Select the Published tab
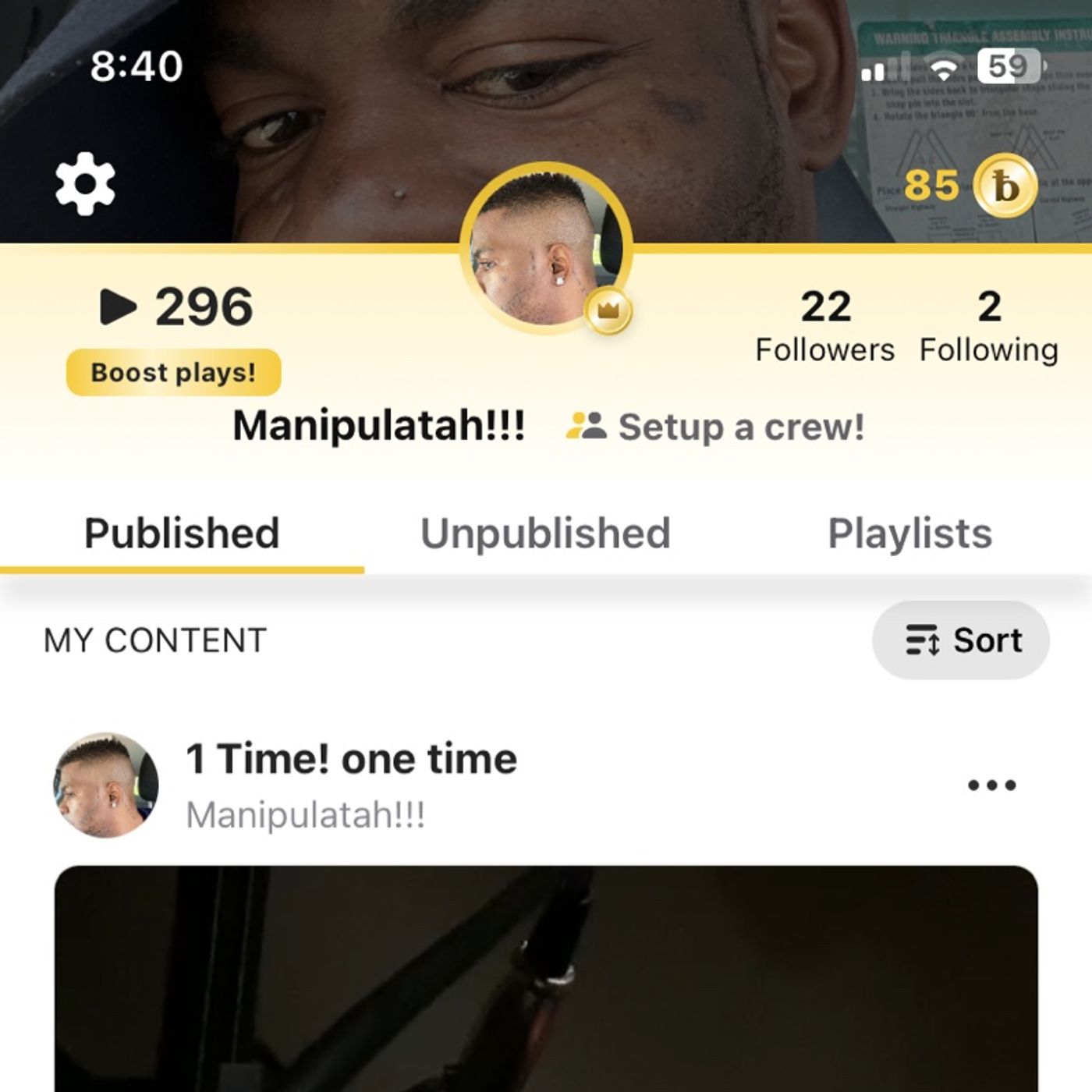 182,534
